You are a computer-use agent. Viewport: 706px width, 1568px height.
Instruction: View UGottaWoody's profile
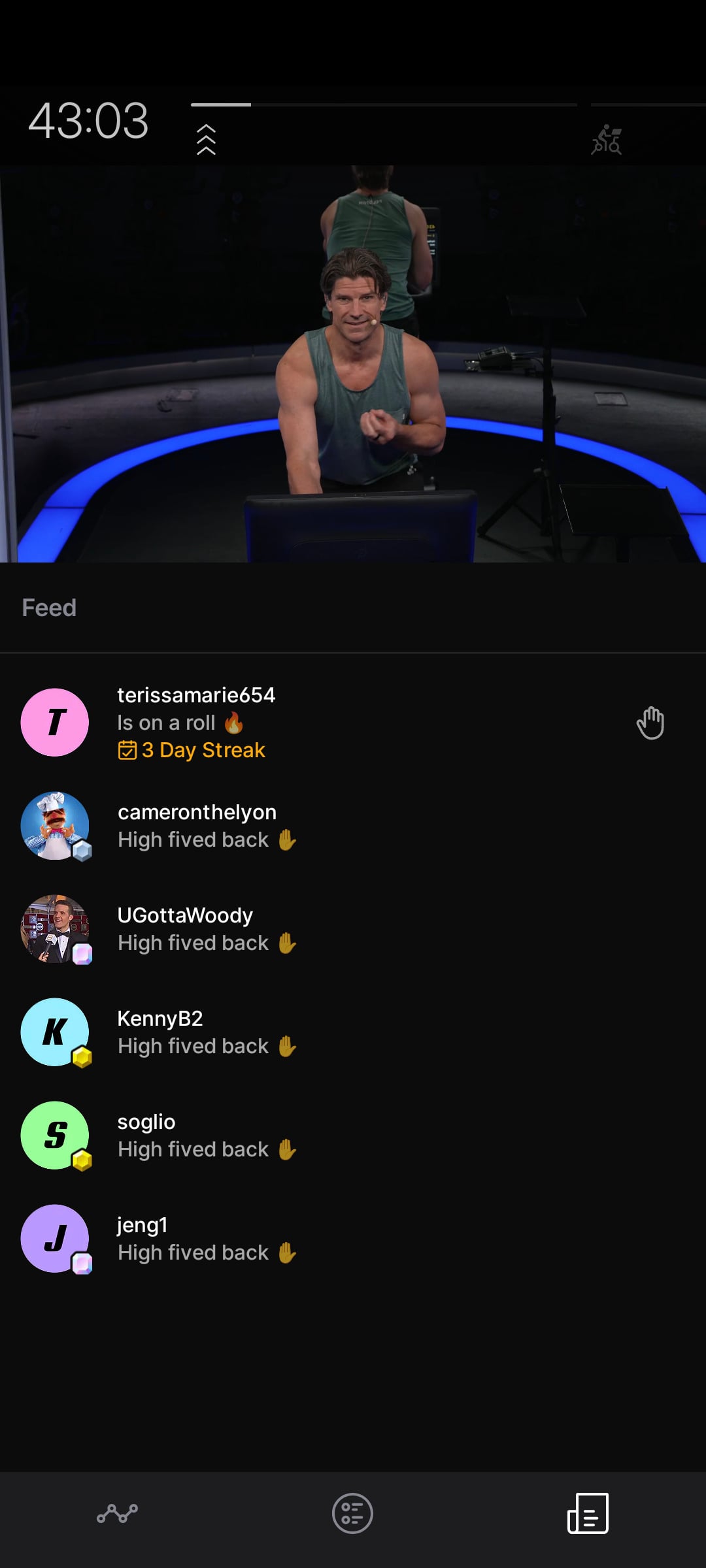tap(55, 929)
